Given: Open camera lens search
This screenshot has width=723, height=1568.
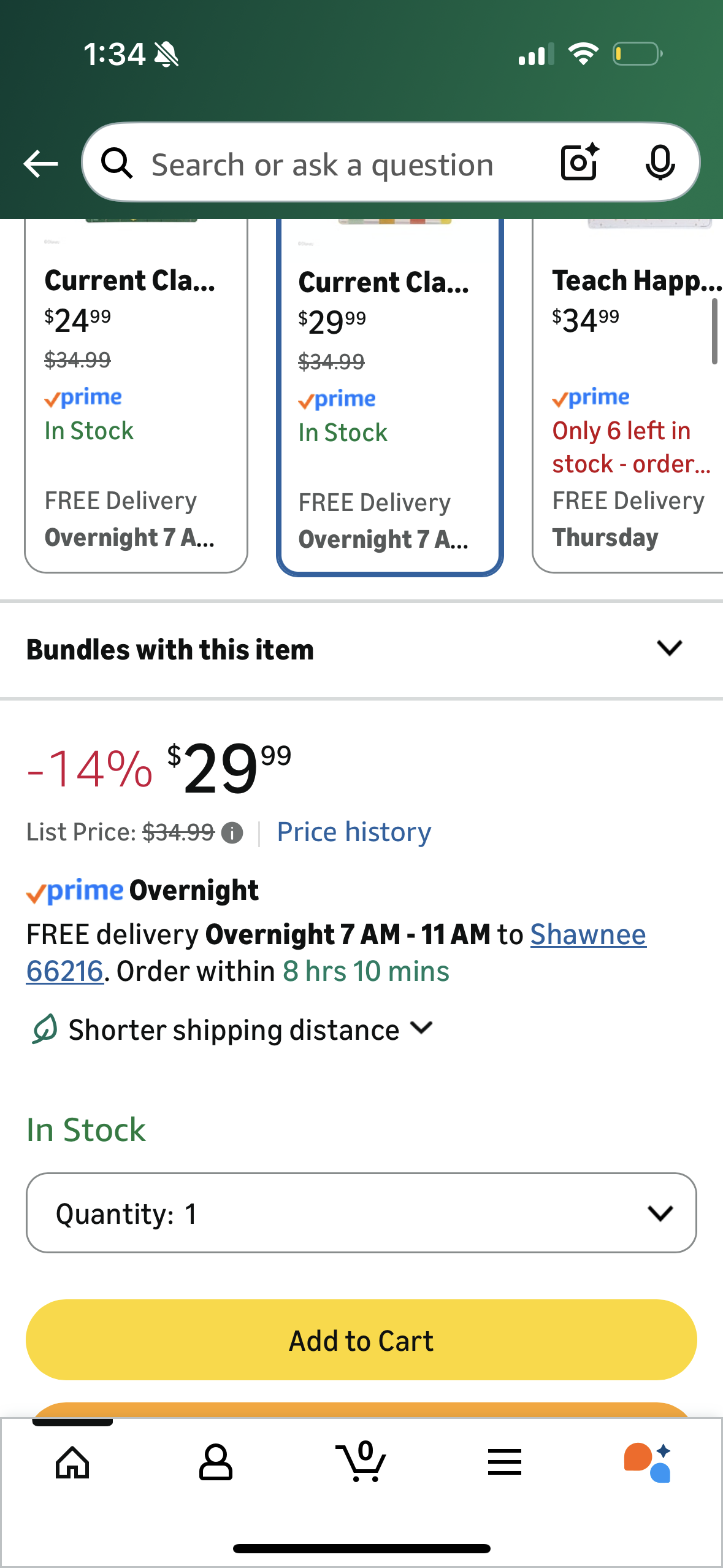Looking at the screenshot, I should pos(580,163).
